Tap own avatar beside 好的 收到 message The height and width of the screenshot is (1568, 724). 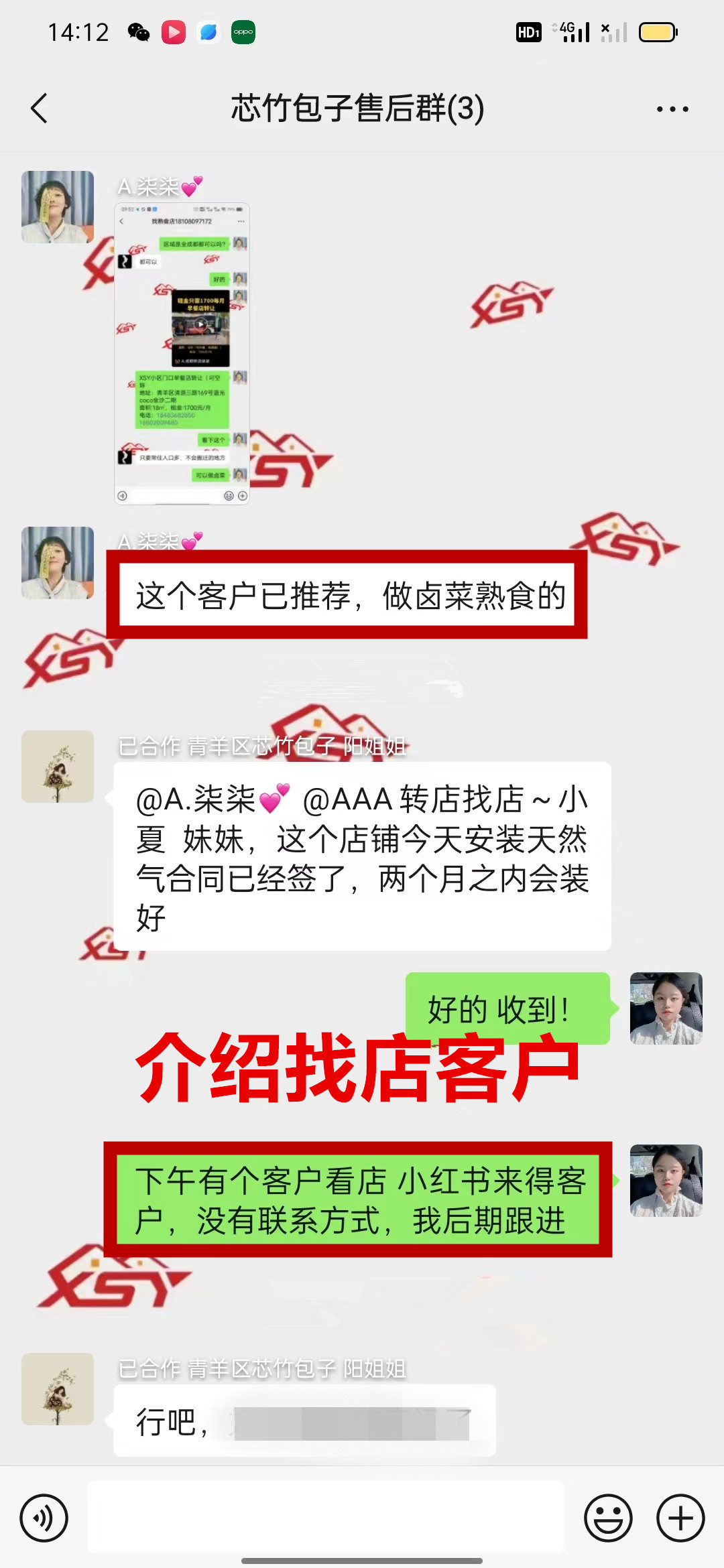(666, 1008)
